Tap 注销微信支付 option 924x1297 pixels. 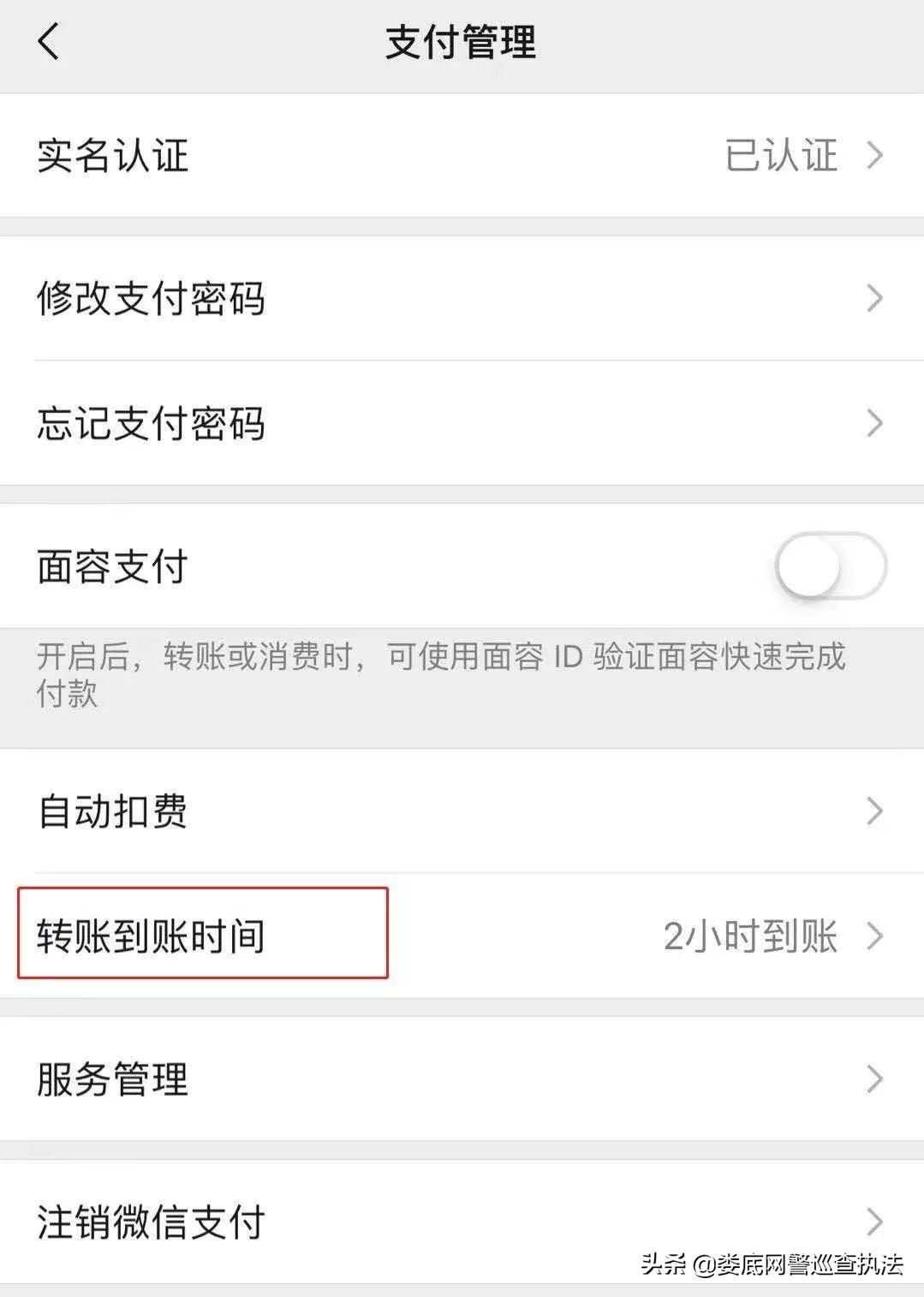pos(462,1221)
